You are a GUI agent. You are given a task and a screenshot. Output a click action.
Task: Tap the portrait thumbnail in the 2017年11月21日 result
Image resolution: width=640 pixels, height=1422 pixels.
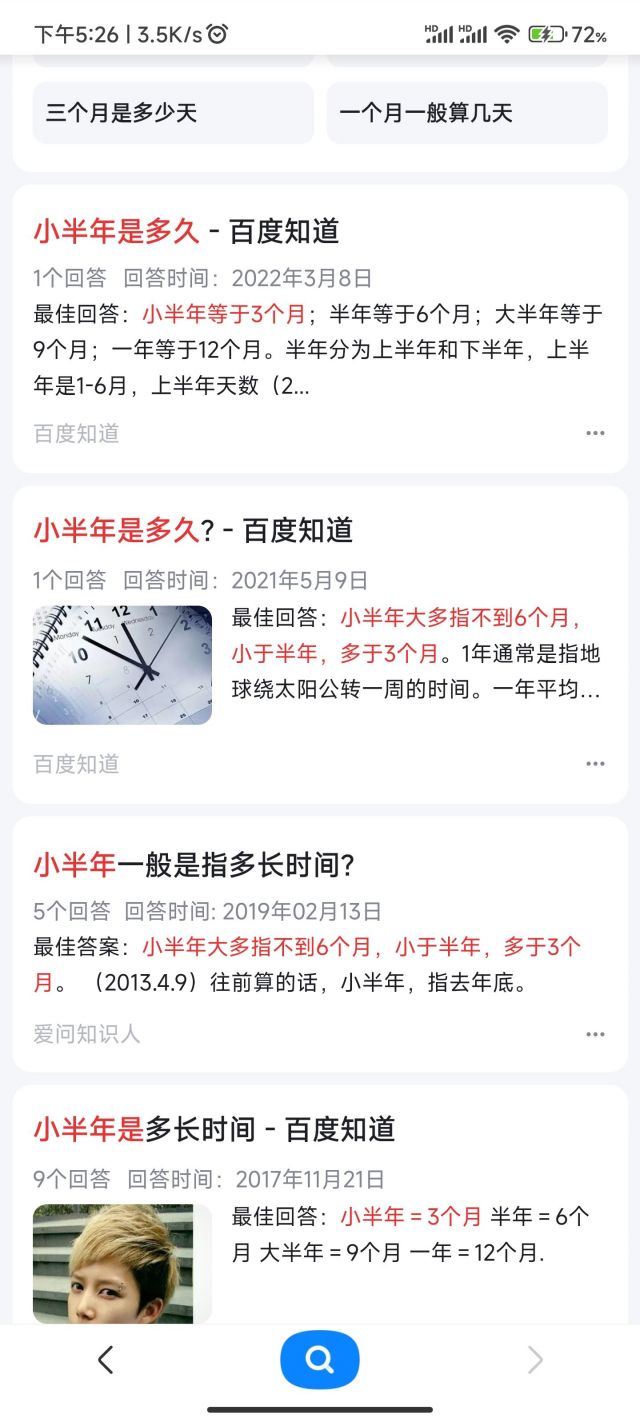pyautogui.click(x=122, y=1263)
